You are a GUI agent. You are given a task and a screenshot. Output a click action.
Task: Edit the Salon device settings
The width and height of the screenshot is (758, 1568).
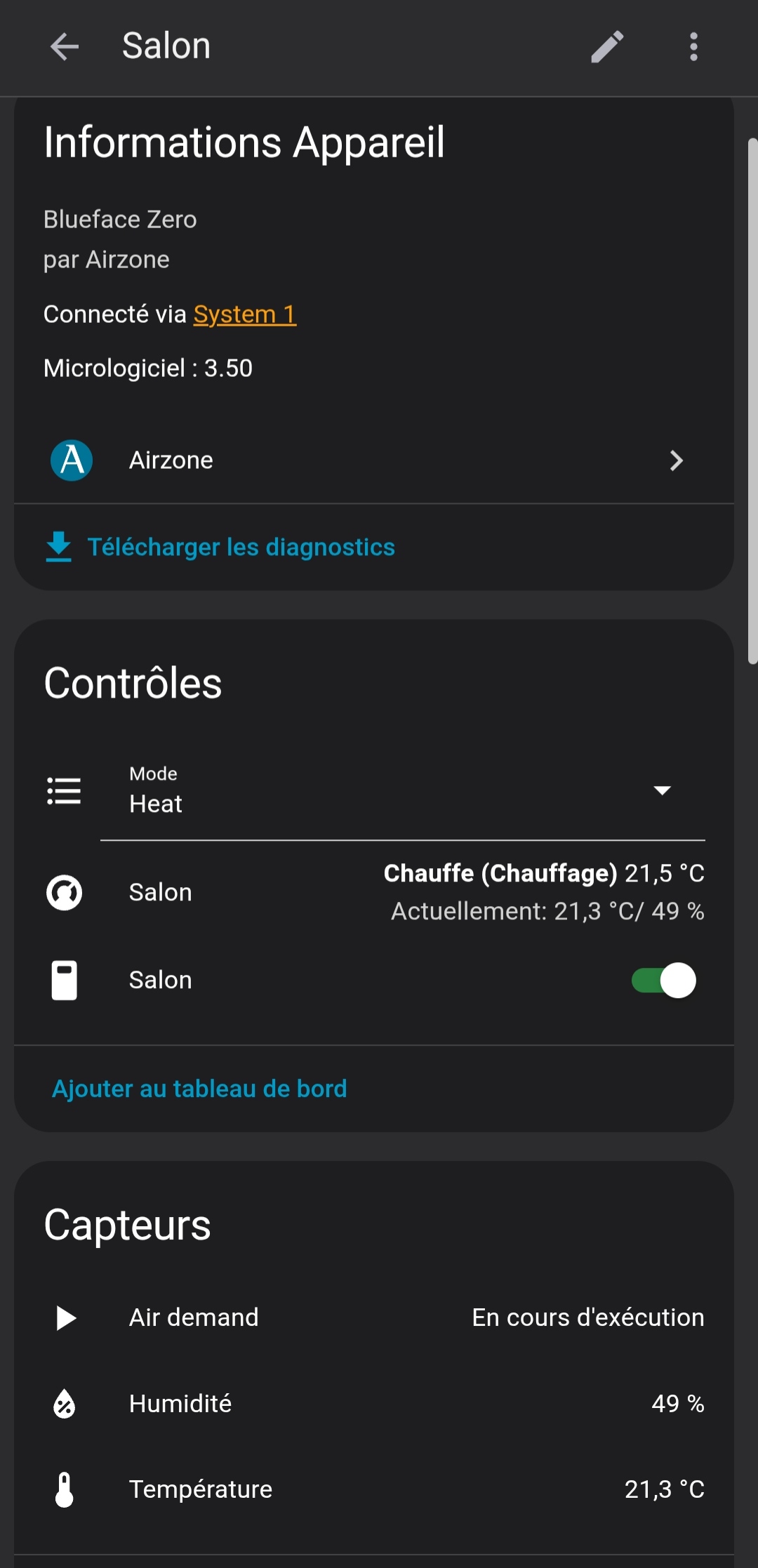(x=607, y=47)
